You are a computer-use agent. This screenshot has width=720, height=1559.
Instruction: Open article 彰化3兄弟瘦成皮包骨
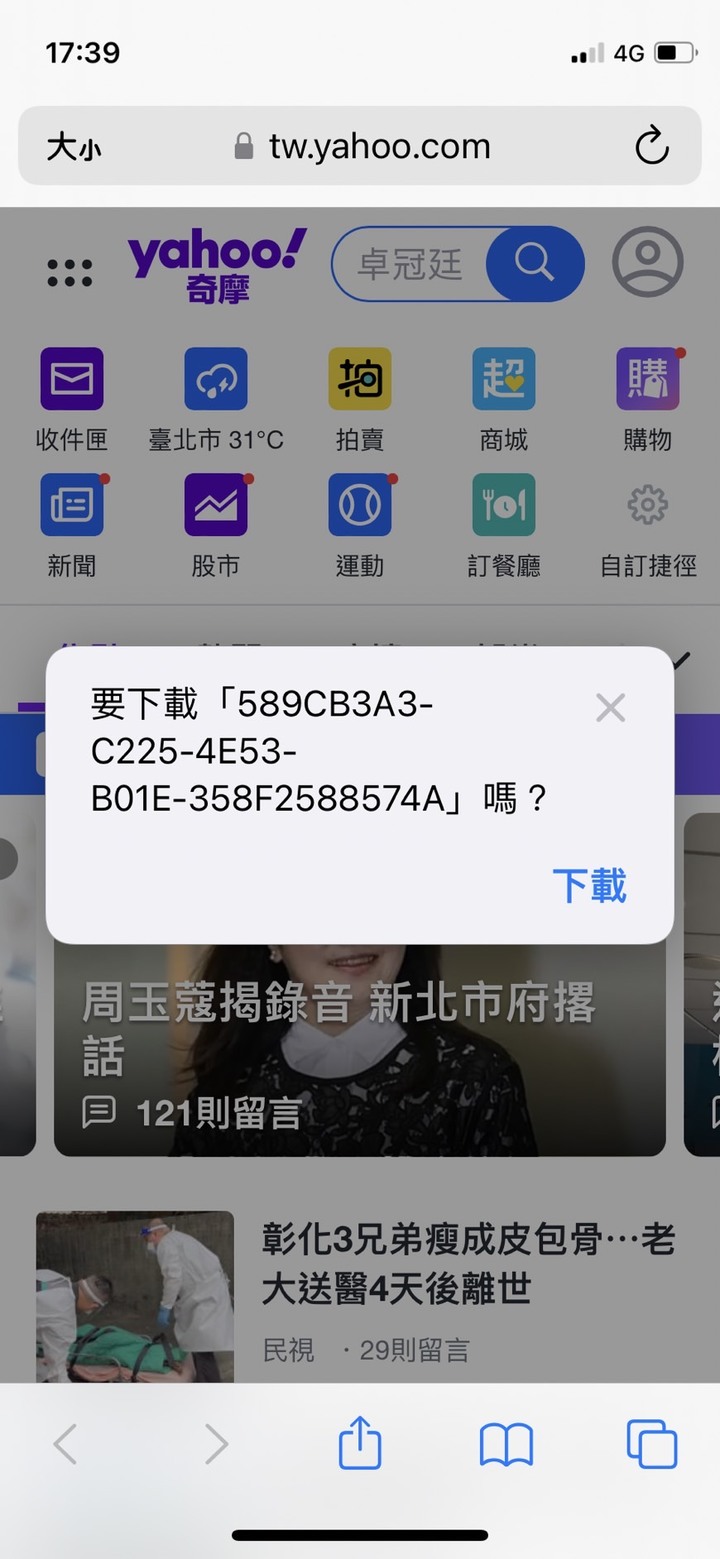[x=467, y=1265]
